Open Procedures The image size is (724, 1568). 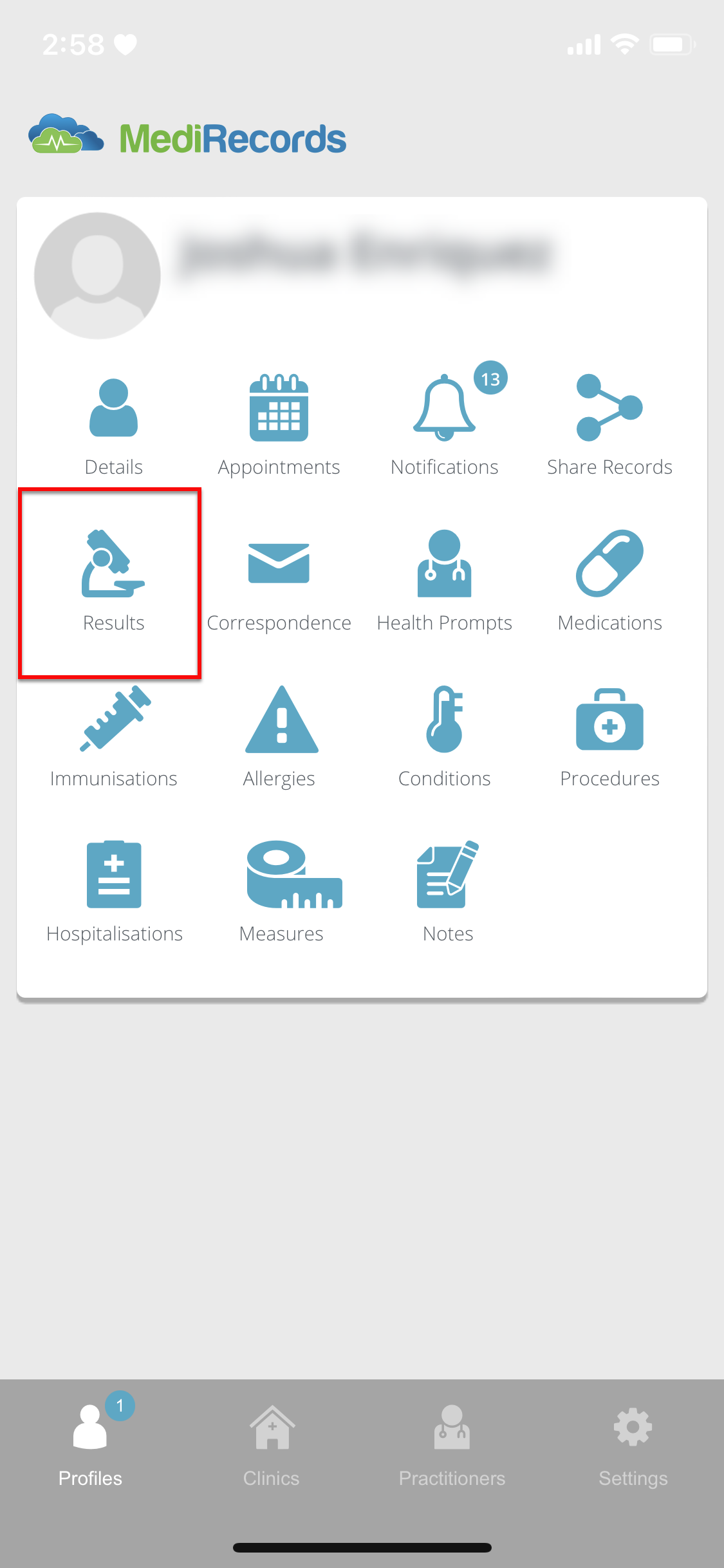pyautogui.click(x=609, y=738)
